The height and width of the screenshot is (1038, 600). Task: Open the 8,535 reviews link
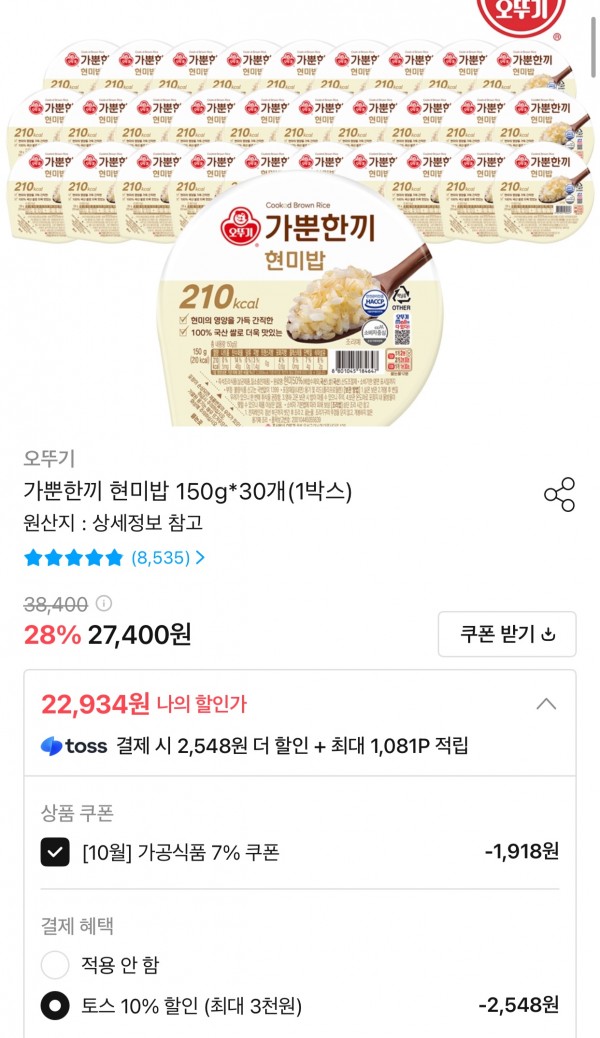pyautogui.click(x=167, y=557)
